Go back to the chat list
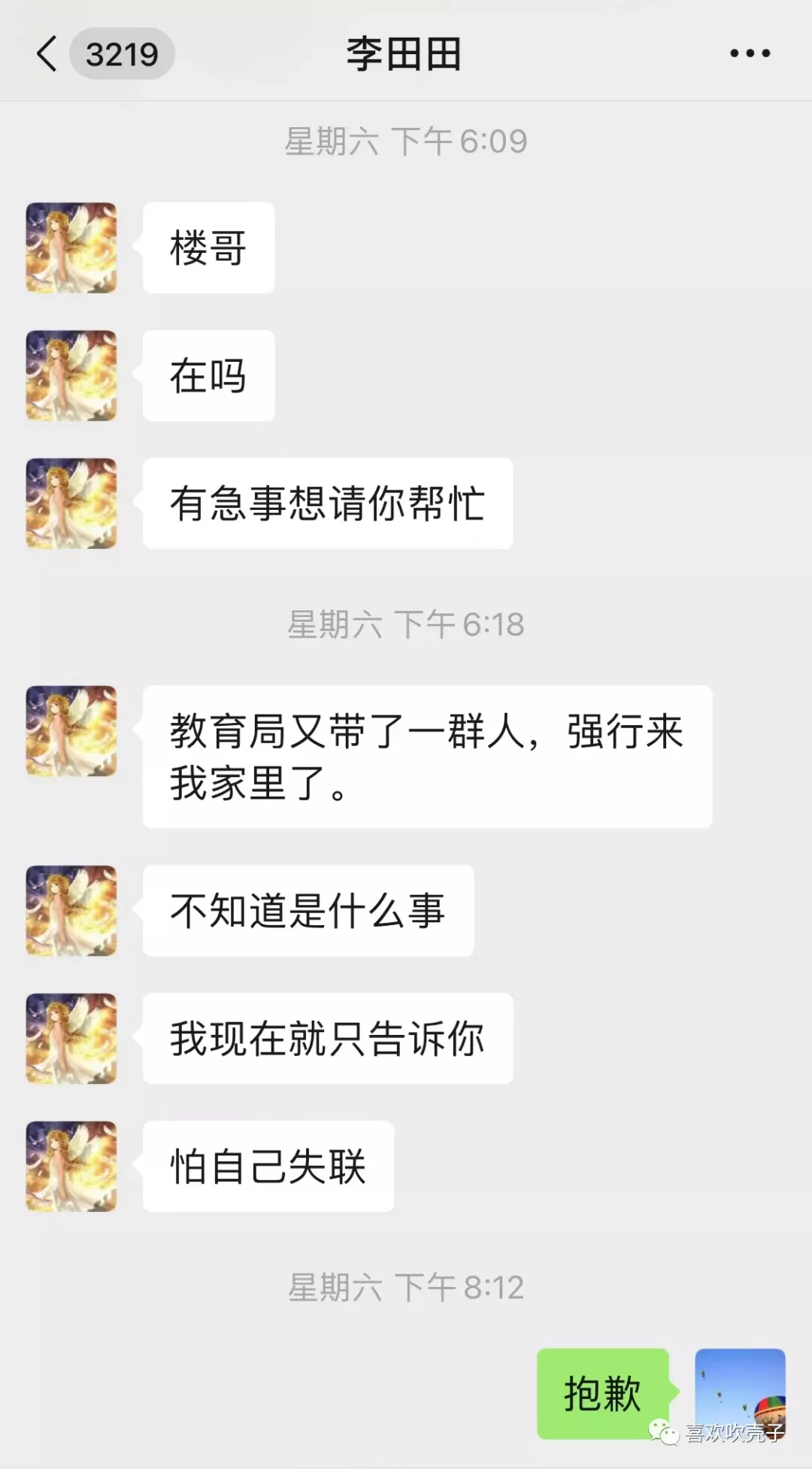 (x=47, y=54)
